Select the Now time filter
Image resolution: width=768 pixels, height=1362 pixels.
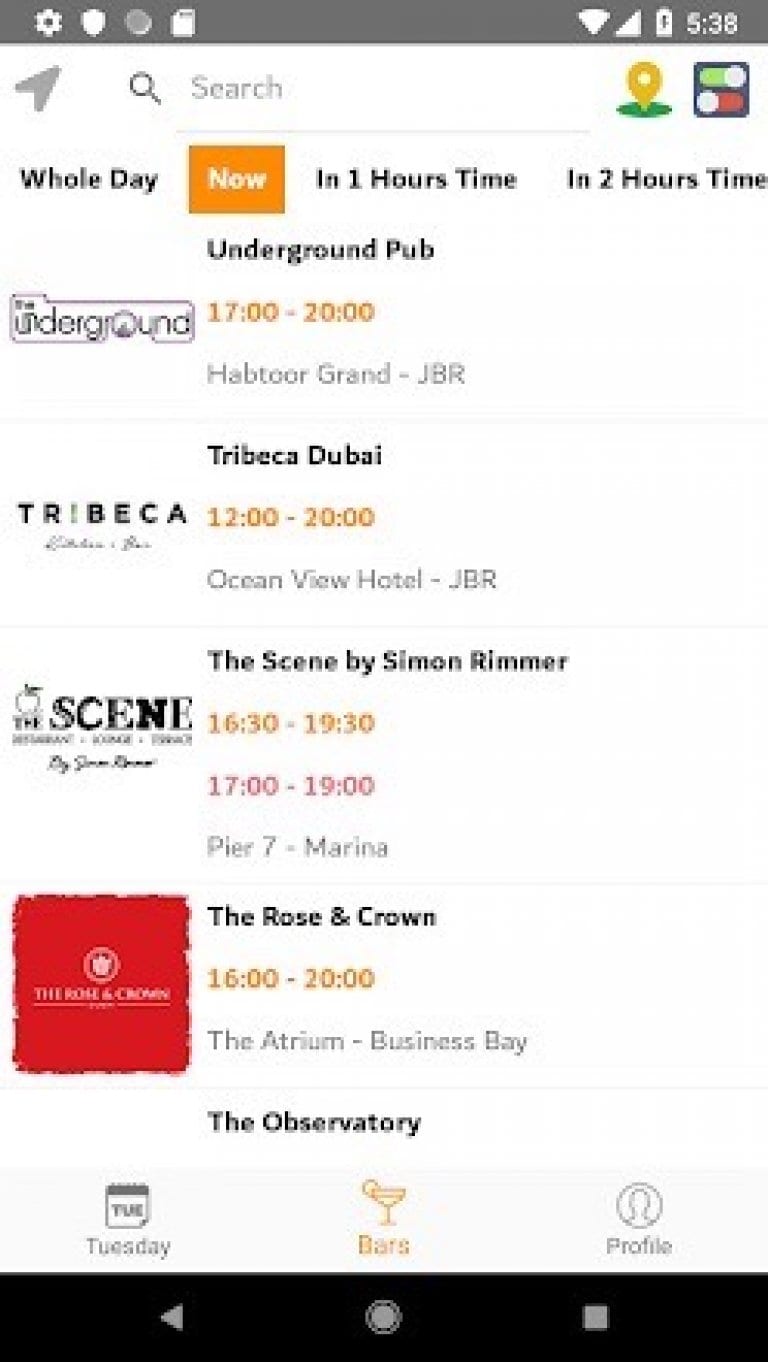point(237,179)
